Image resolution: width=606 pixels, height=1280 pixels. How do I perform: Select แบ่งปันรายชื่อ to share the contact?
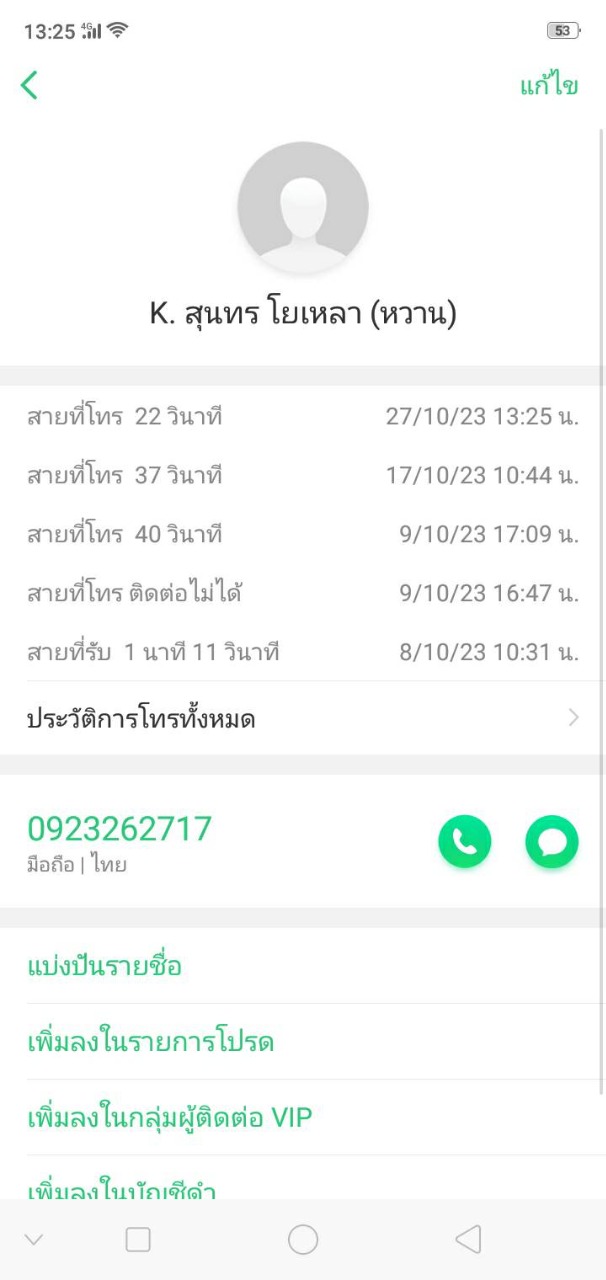104,967
